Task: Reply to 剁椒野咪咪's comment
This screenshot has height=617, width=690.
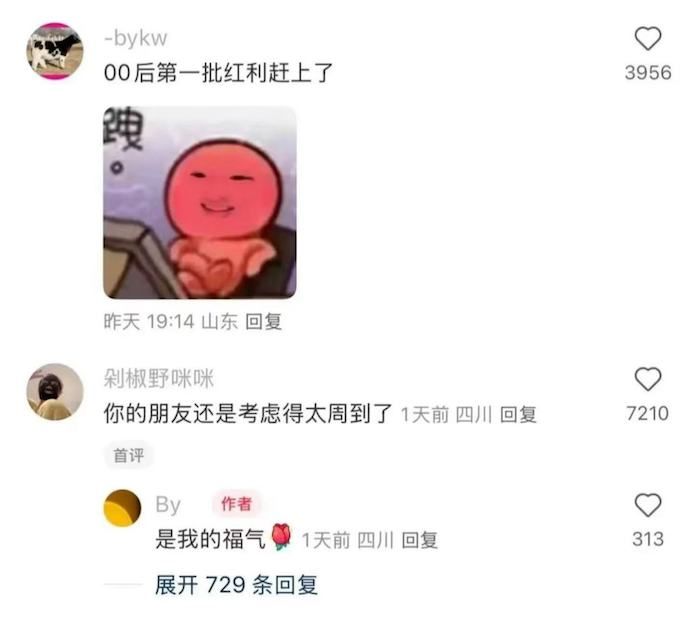Action: 518,414
